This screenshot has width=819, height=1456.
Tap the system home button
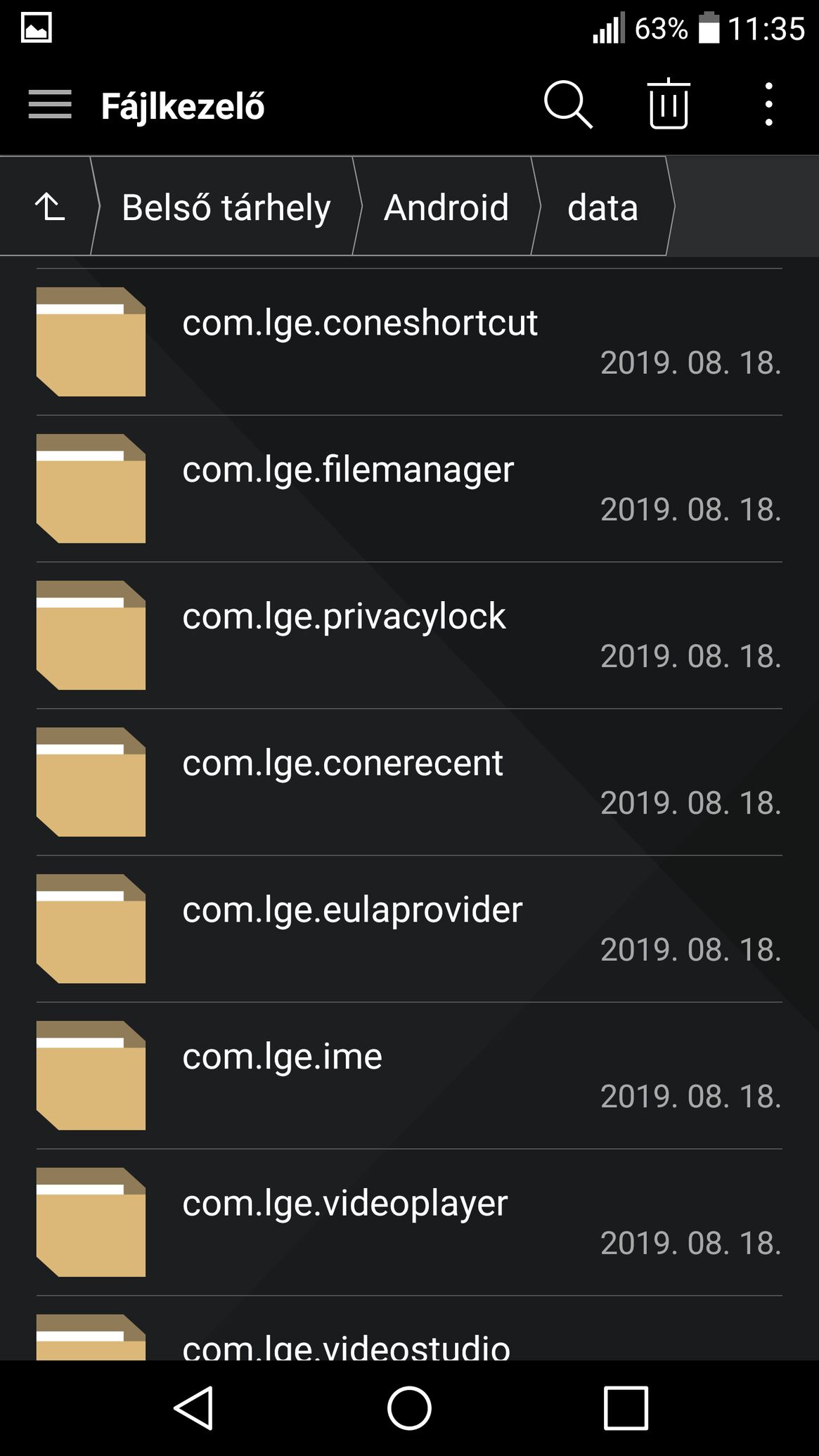pos(409,1408)
